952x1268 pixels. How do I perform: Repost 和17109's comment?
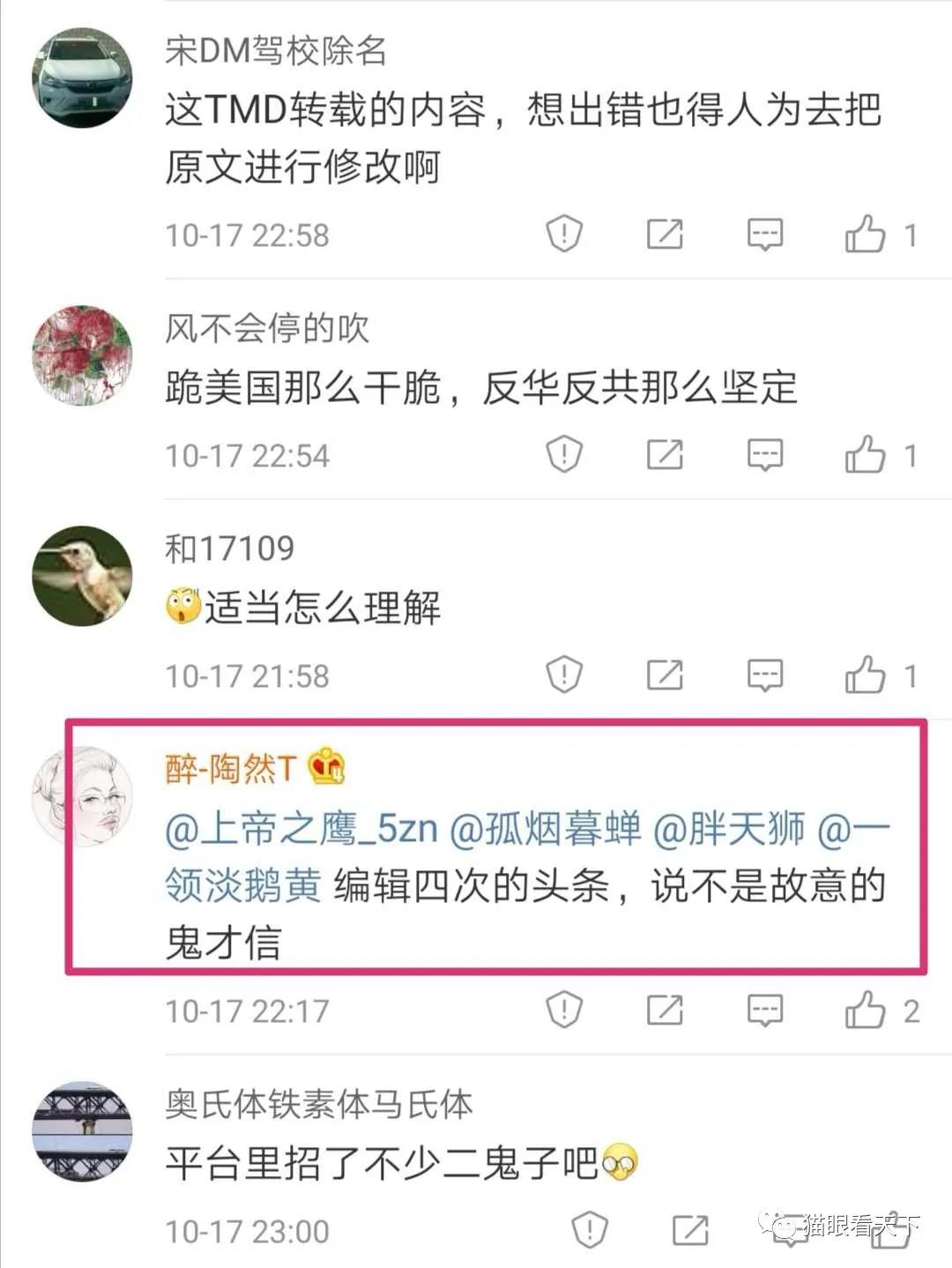point(665,675)
